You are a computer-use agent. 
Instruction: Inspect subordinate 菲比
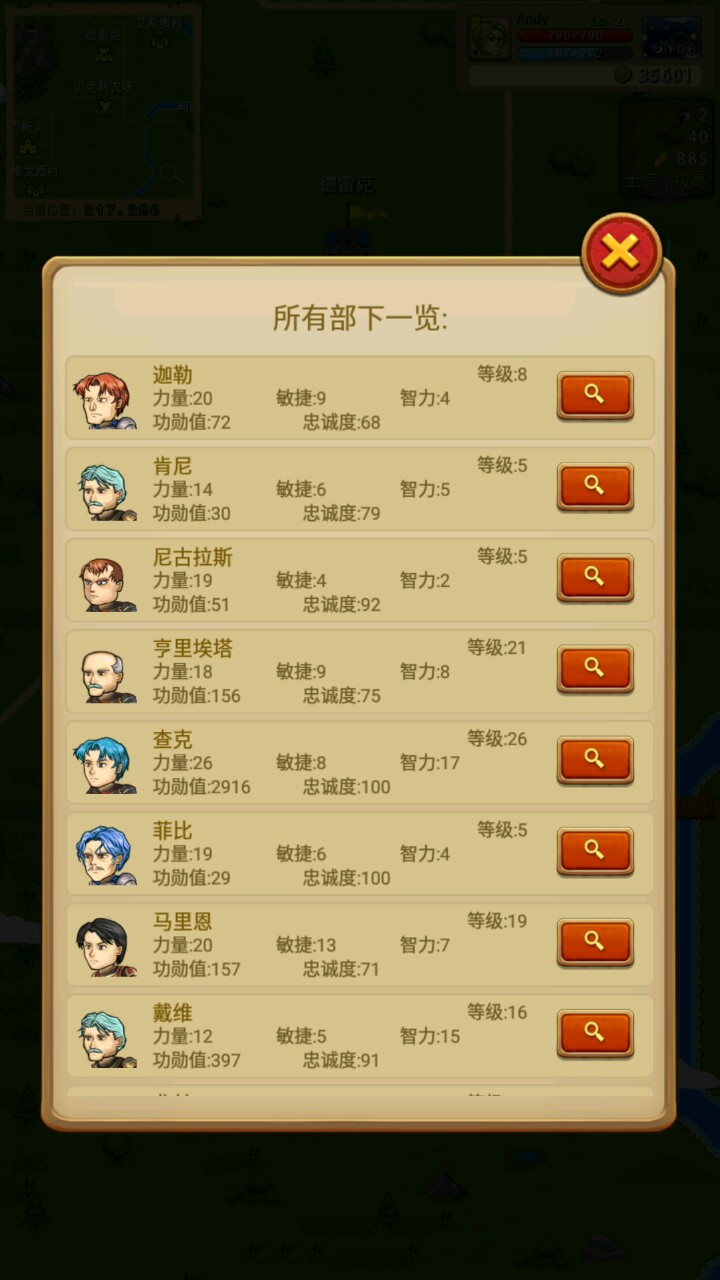tap(595, 851)
